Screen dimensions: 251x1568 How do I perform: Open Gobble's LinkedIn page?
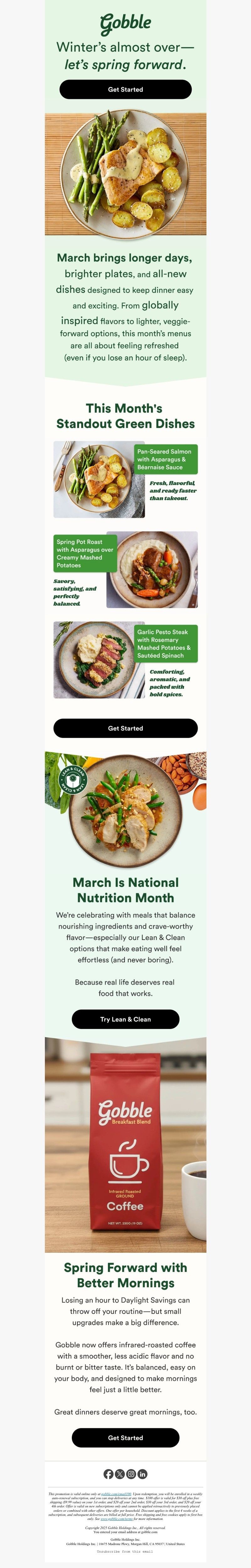click(143, 1474)
